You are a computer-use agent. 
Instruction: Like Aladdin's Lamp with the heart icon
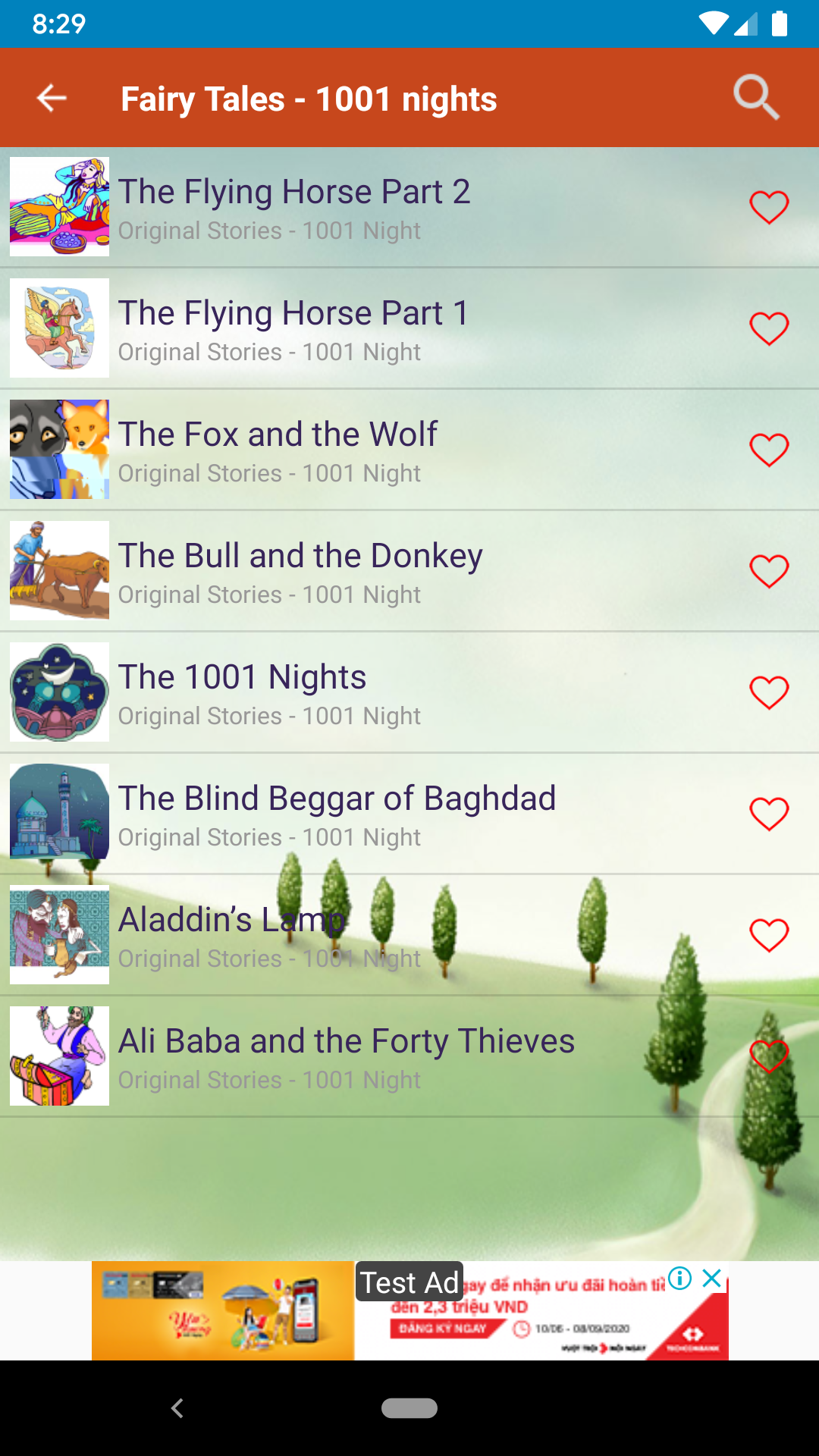[x=769, y=935]
